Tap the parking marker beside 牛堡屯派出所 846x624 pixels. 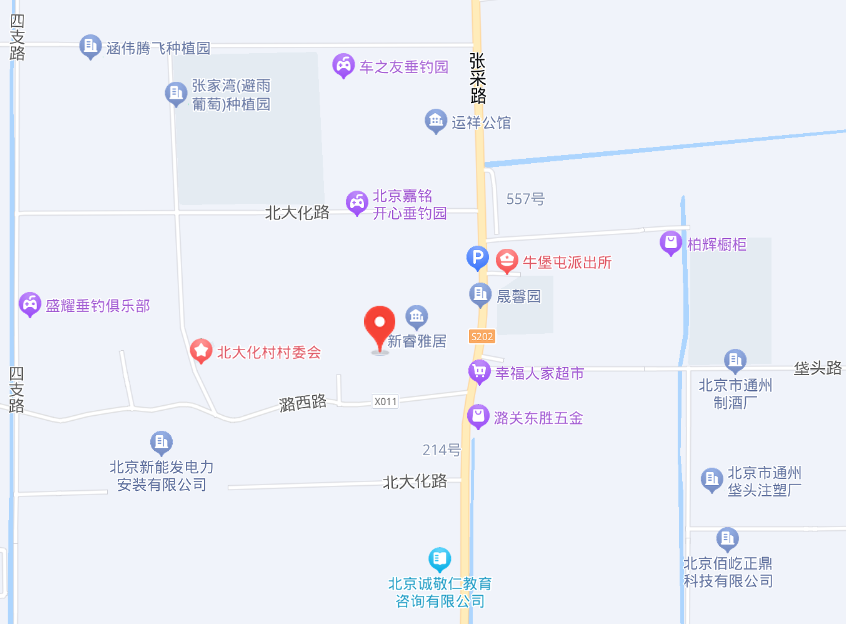click(478, 259)
